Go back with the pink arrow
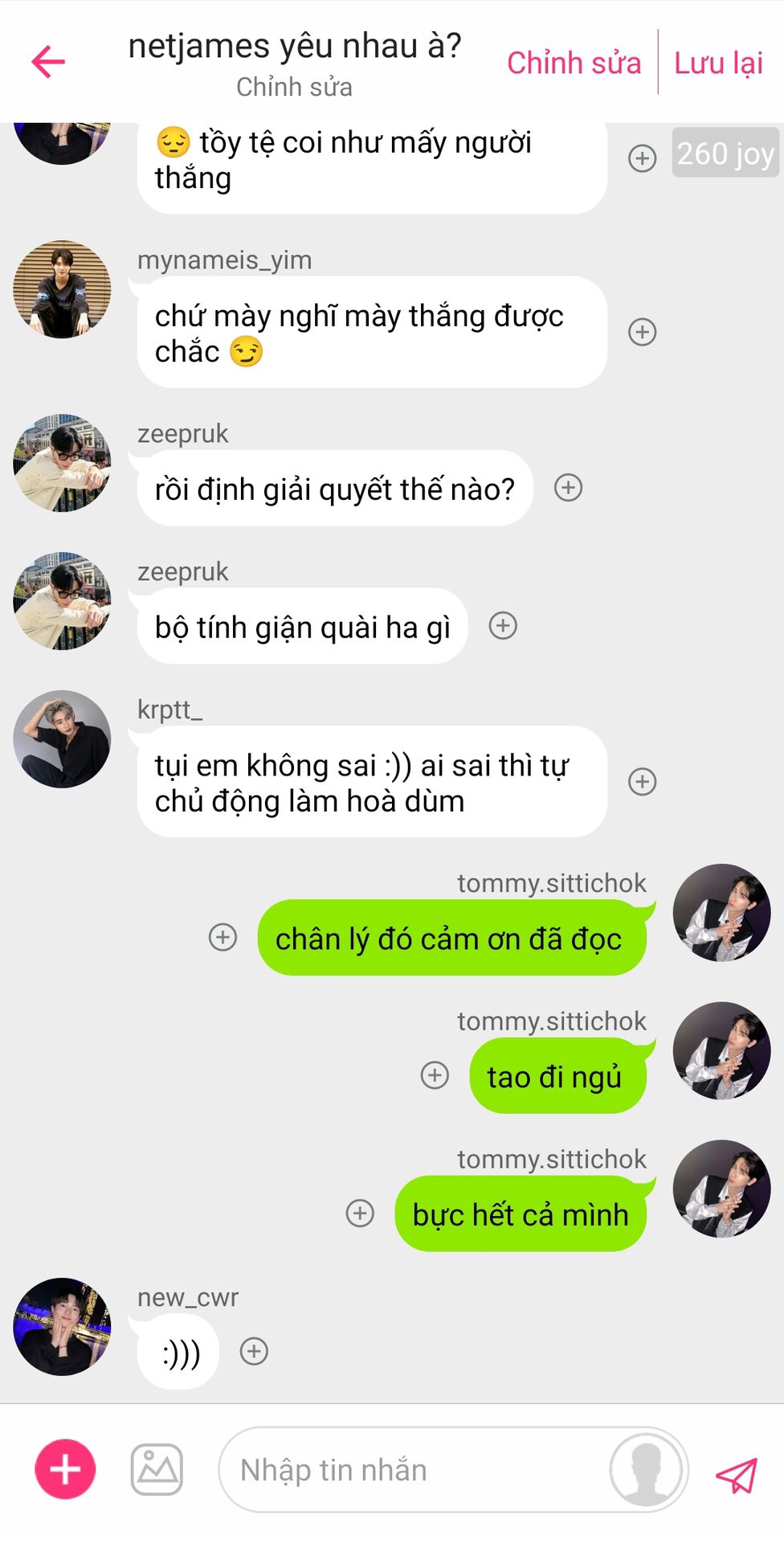The image size is (784, 1543). pos(48,62)
